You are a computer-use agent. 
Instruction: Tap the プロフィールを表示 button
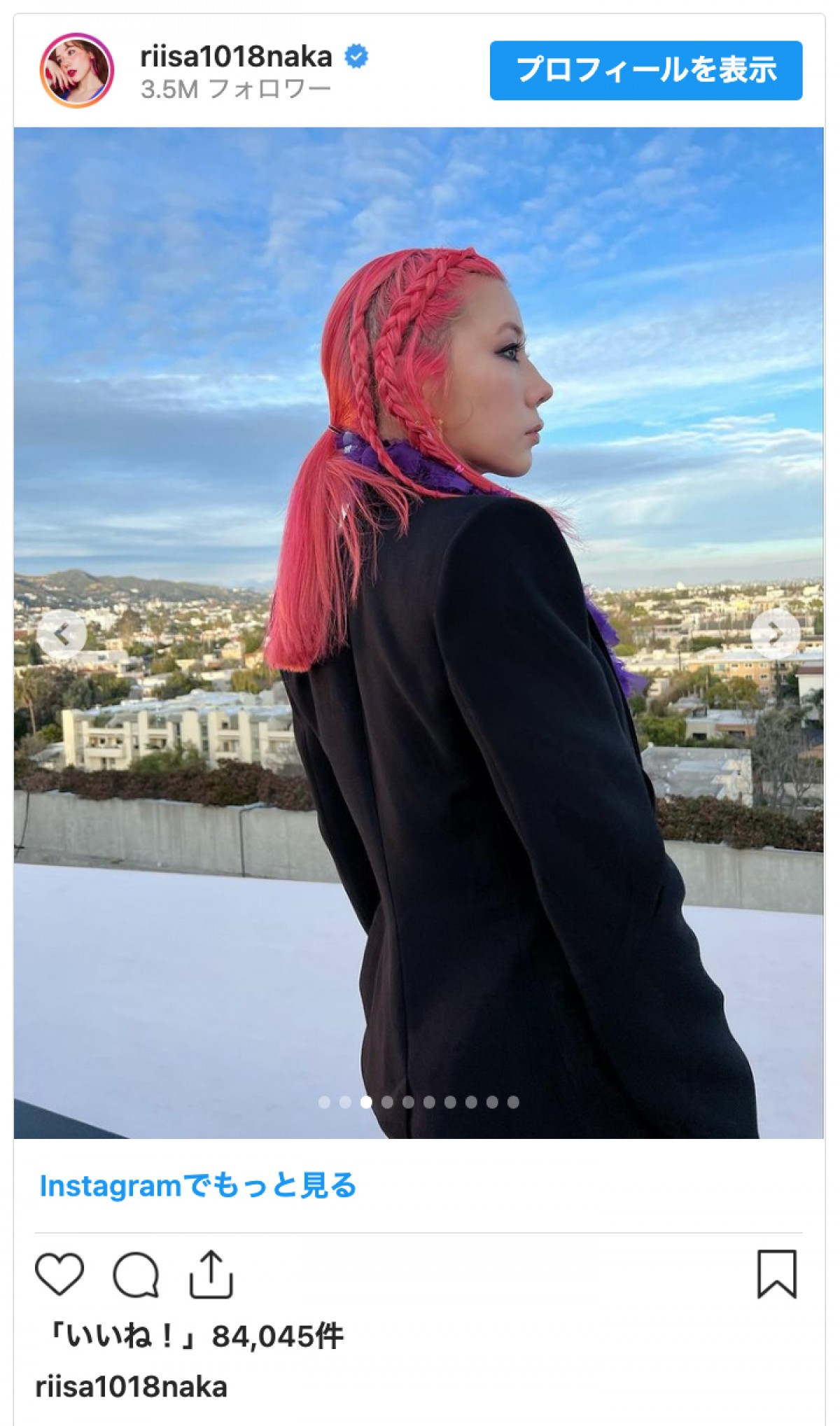point(645,70)
